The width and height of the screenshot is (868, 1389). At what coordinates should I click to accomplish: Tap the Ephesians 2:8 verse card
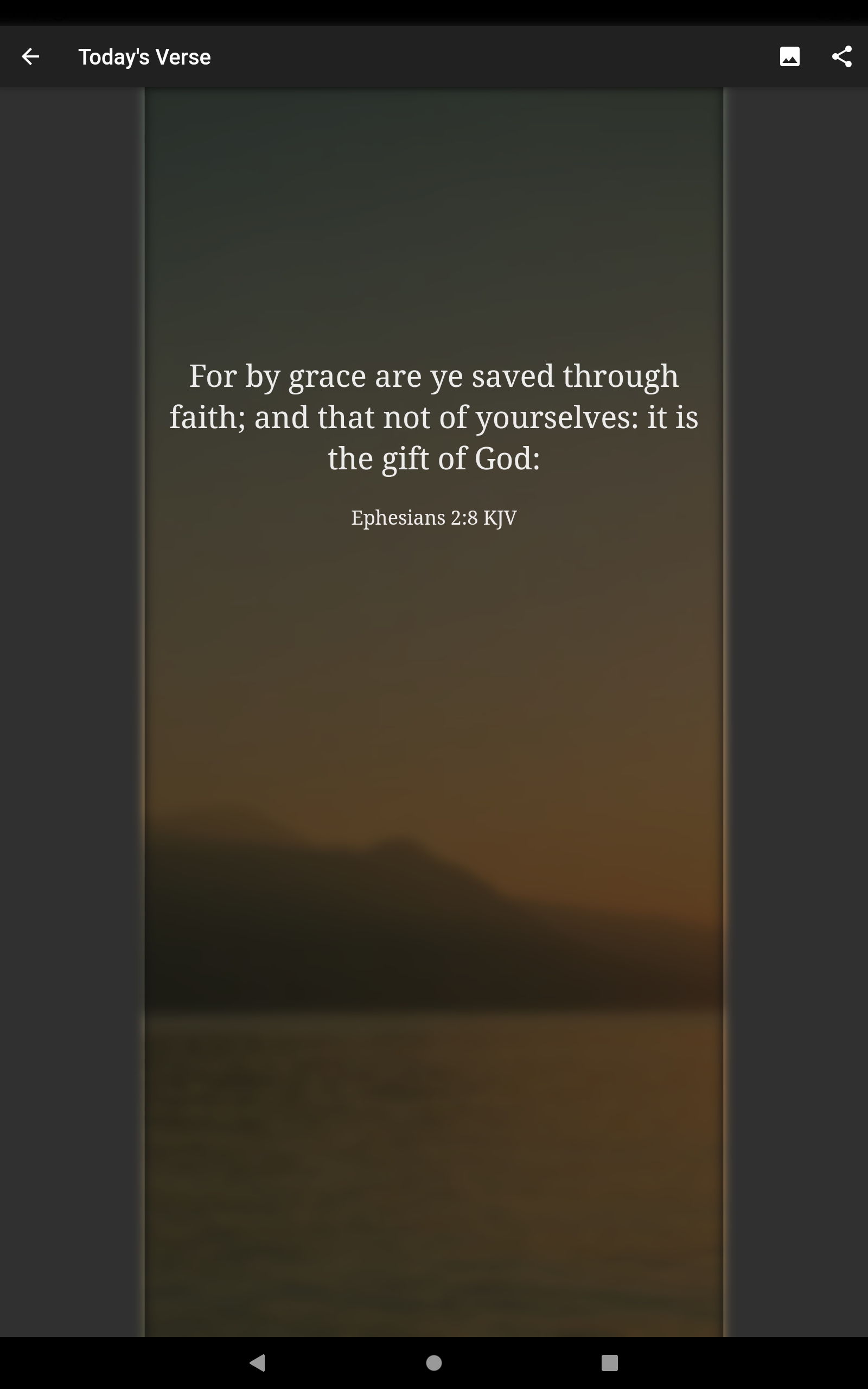tap(433, 712)
